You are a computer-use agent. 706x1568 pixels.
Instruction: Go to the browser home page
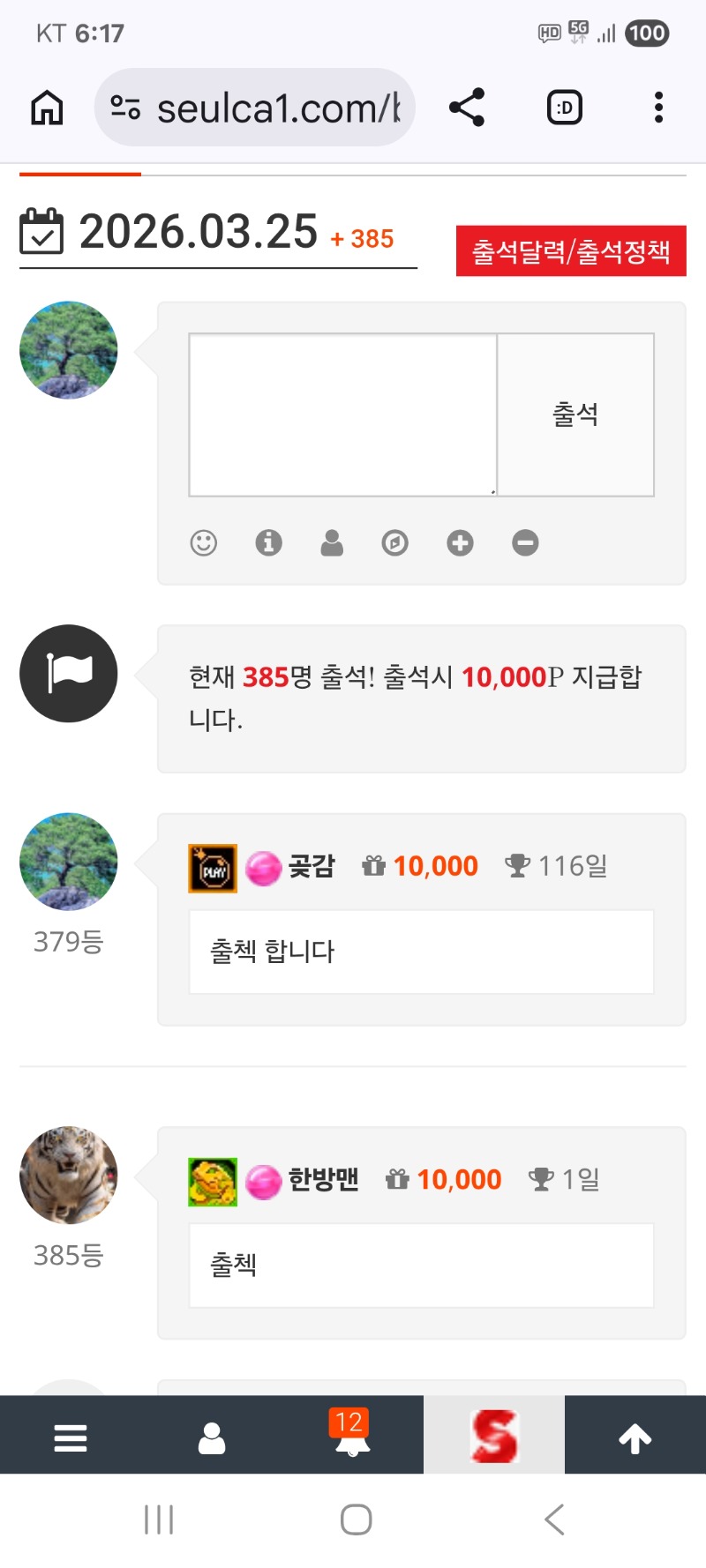(x=47, y=108)
